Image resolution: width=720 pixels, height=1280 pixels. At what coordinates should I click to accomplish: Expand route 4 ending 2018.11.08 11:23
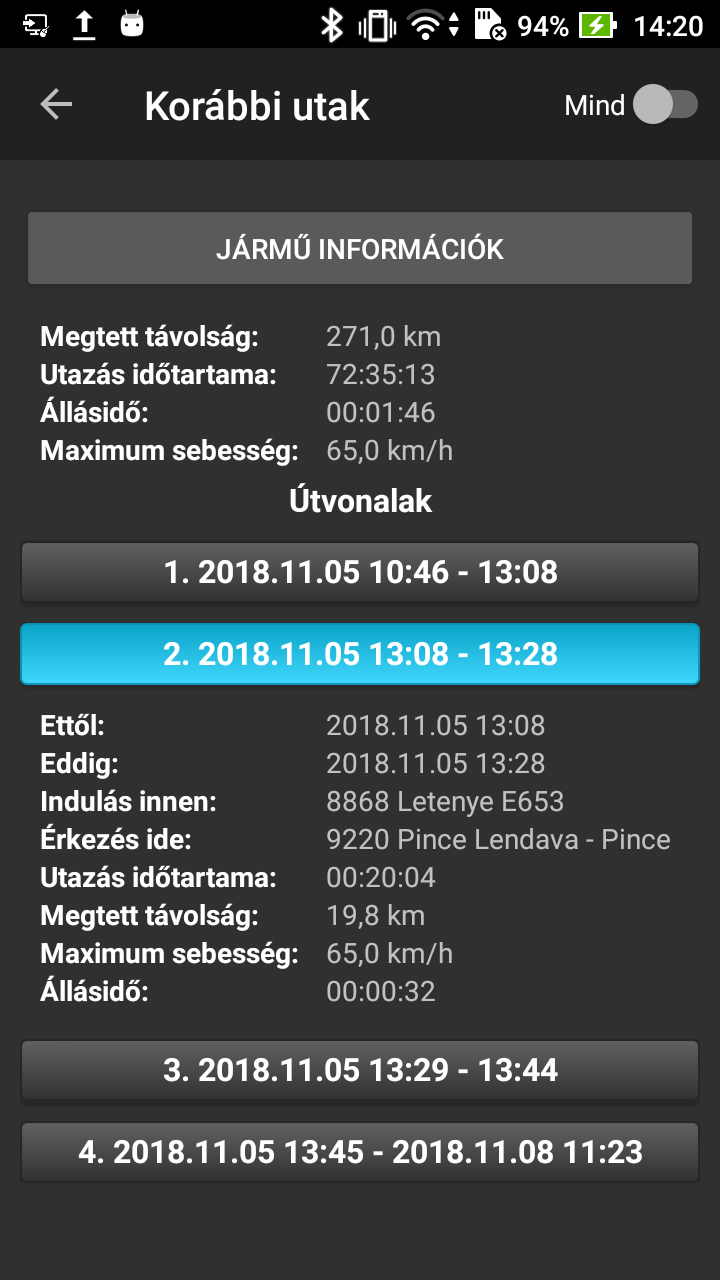360,1152
